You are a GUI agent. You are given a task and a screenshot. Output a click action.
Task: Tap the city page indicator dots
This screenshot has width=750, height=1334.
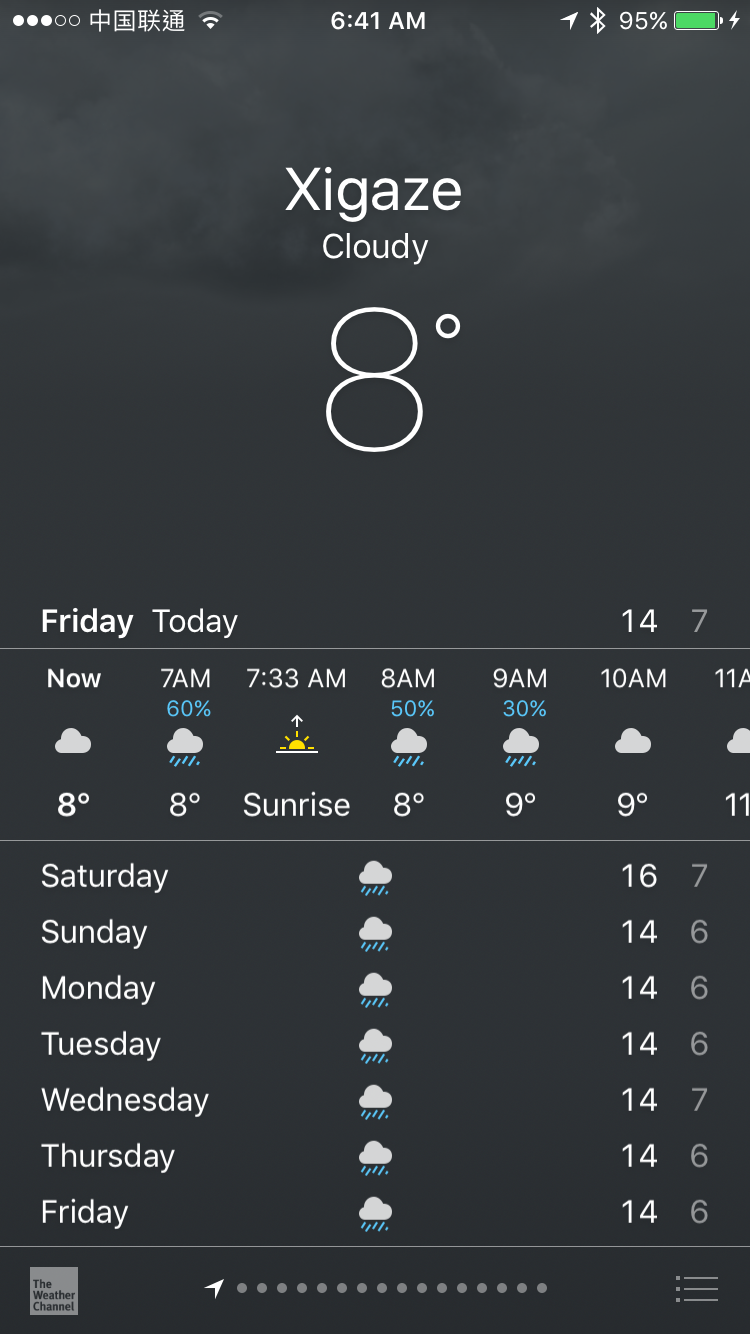tap(391, 1289)
